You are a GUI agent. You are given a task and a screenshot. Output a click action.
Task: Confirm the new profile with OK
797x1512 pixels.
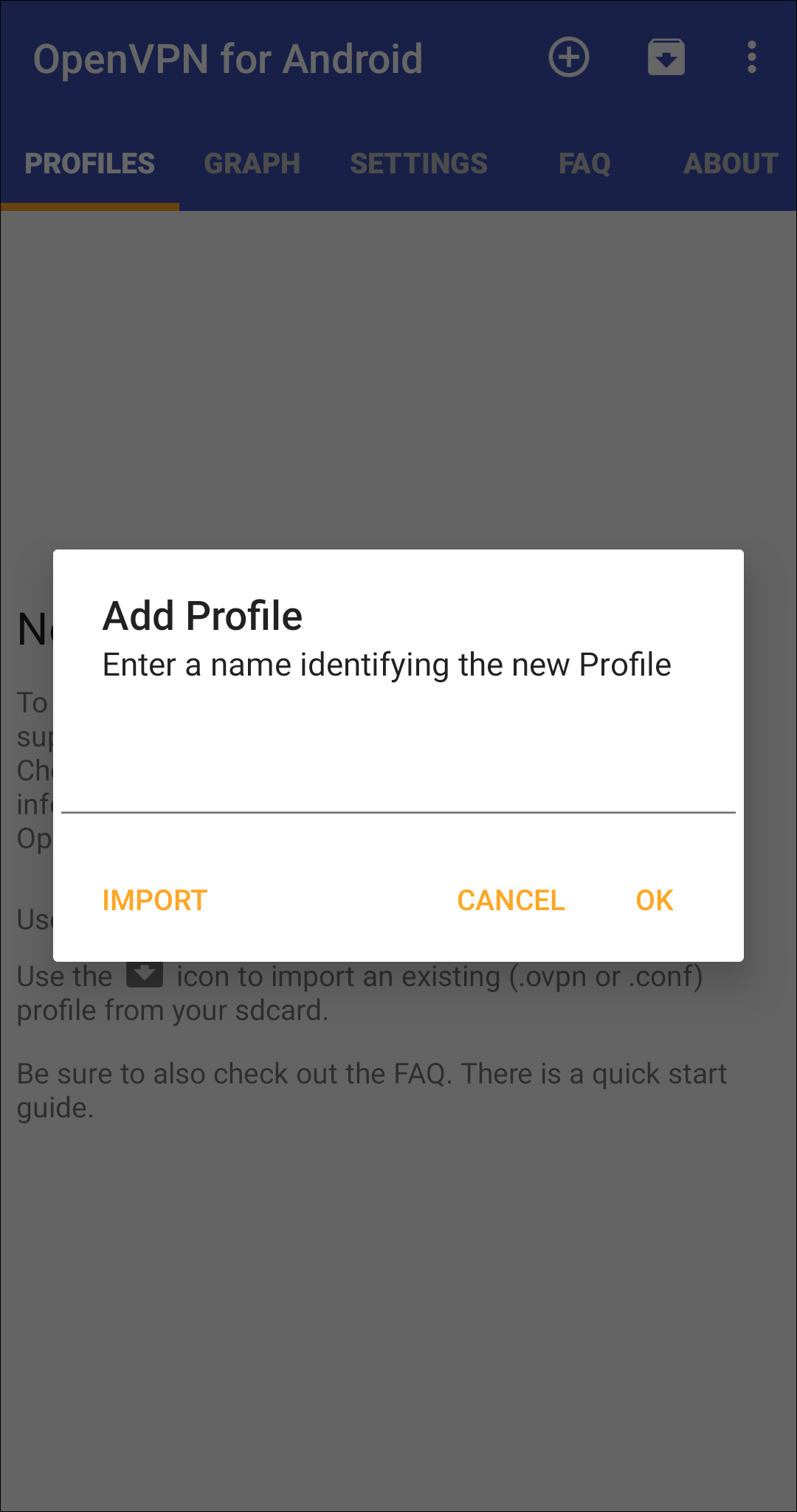pyautogui.click(x=654, y=900)
